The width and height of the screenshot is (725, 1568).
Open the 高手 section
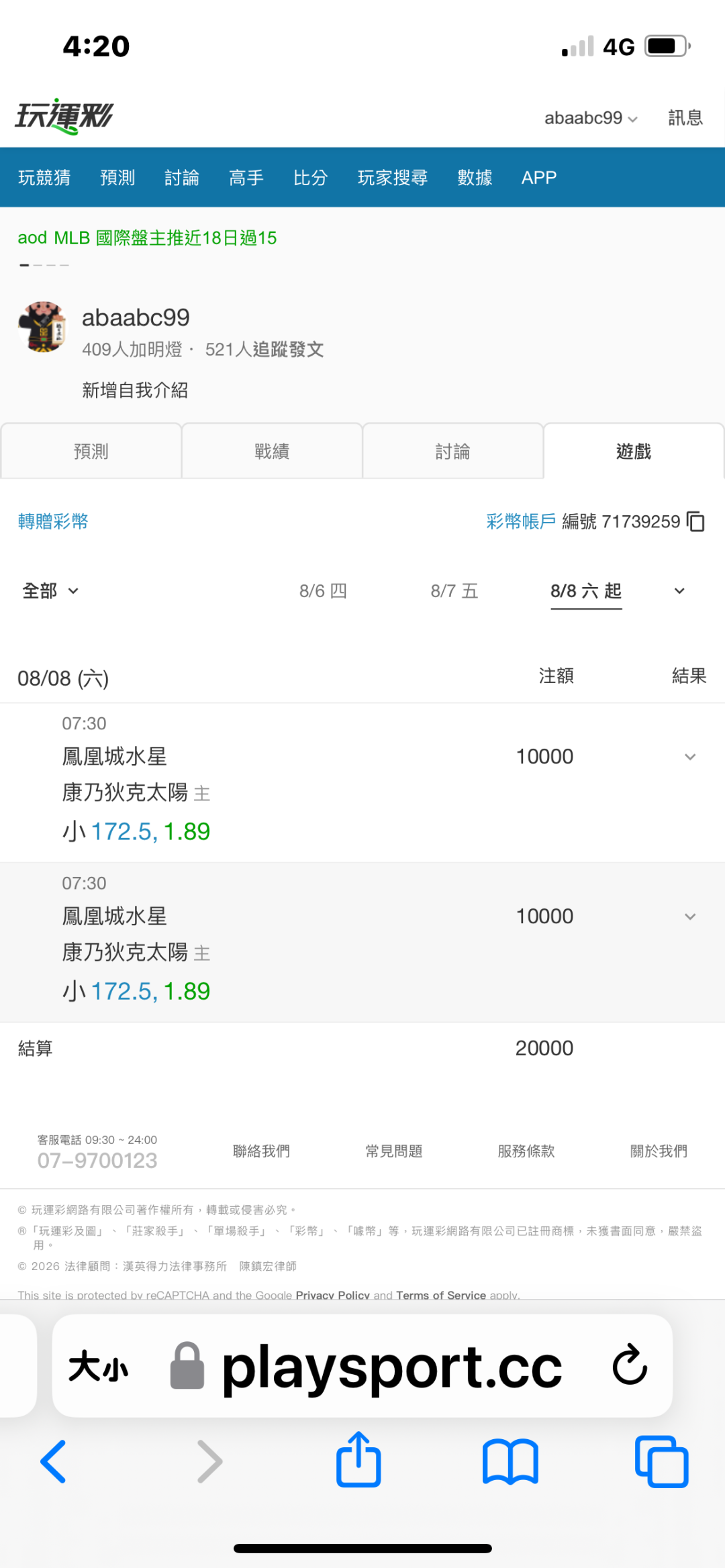pos(246,178)
